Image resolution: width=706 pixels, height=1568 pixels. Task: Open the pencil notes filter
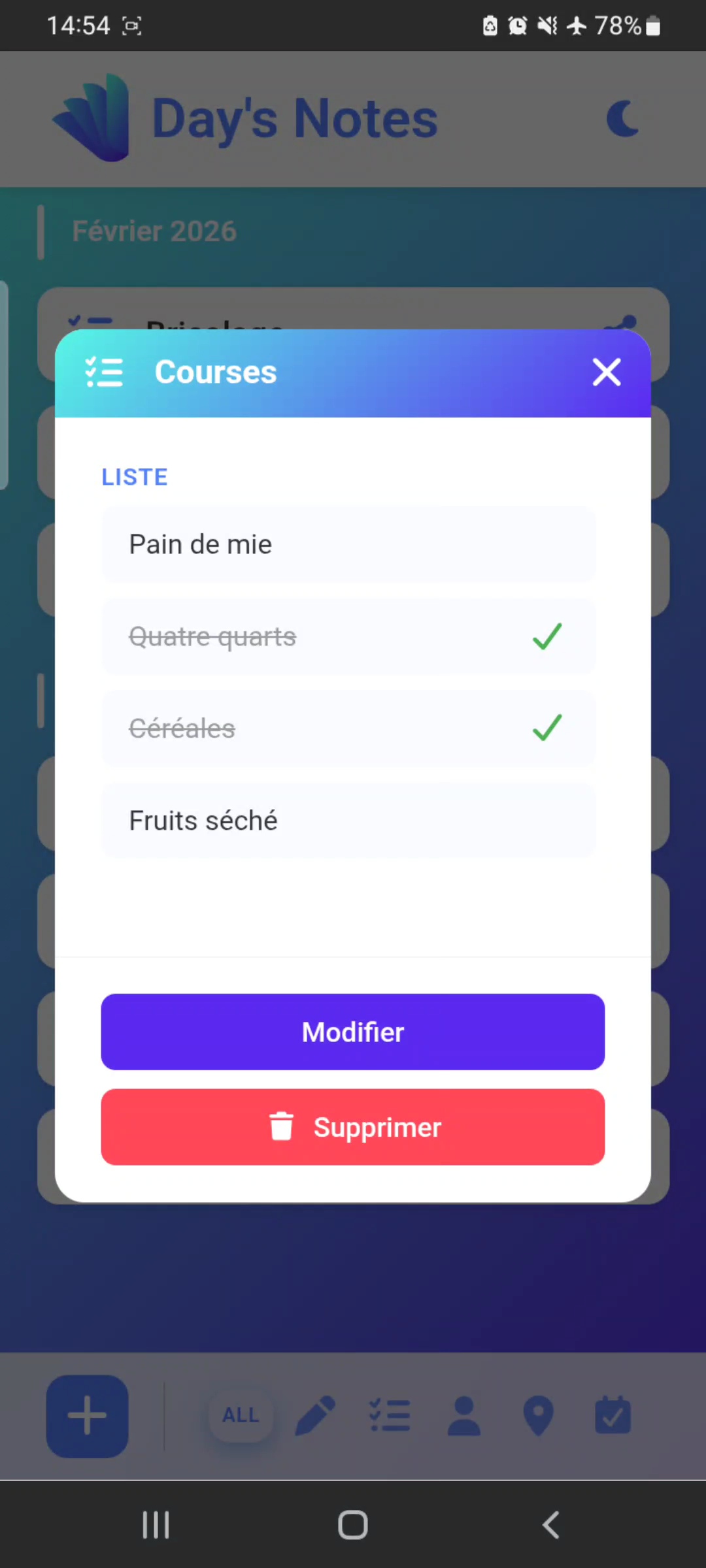[x=315, y=1415]
